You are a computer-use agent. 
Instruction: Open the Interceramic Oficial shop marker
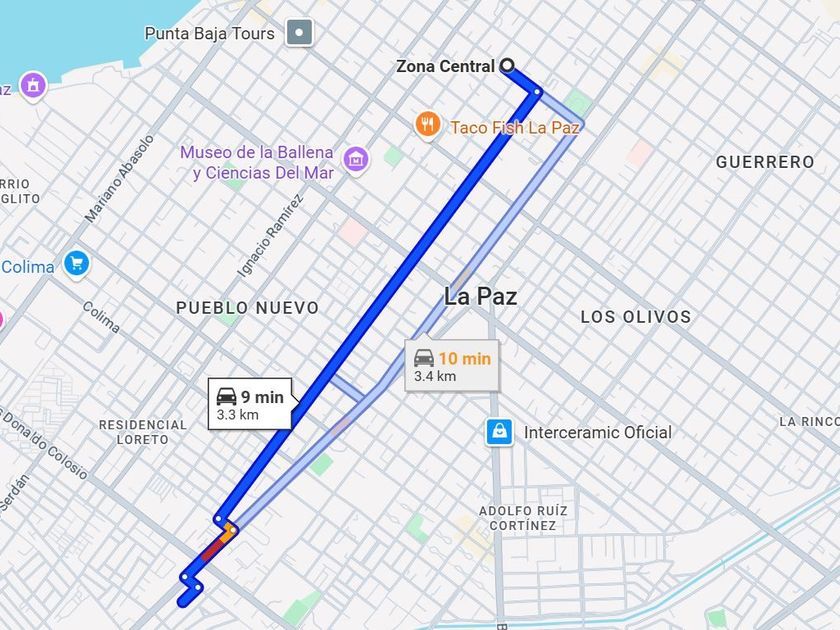pyautogui.click(x=498, y=432)
